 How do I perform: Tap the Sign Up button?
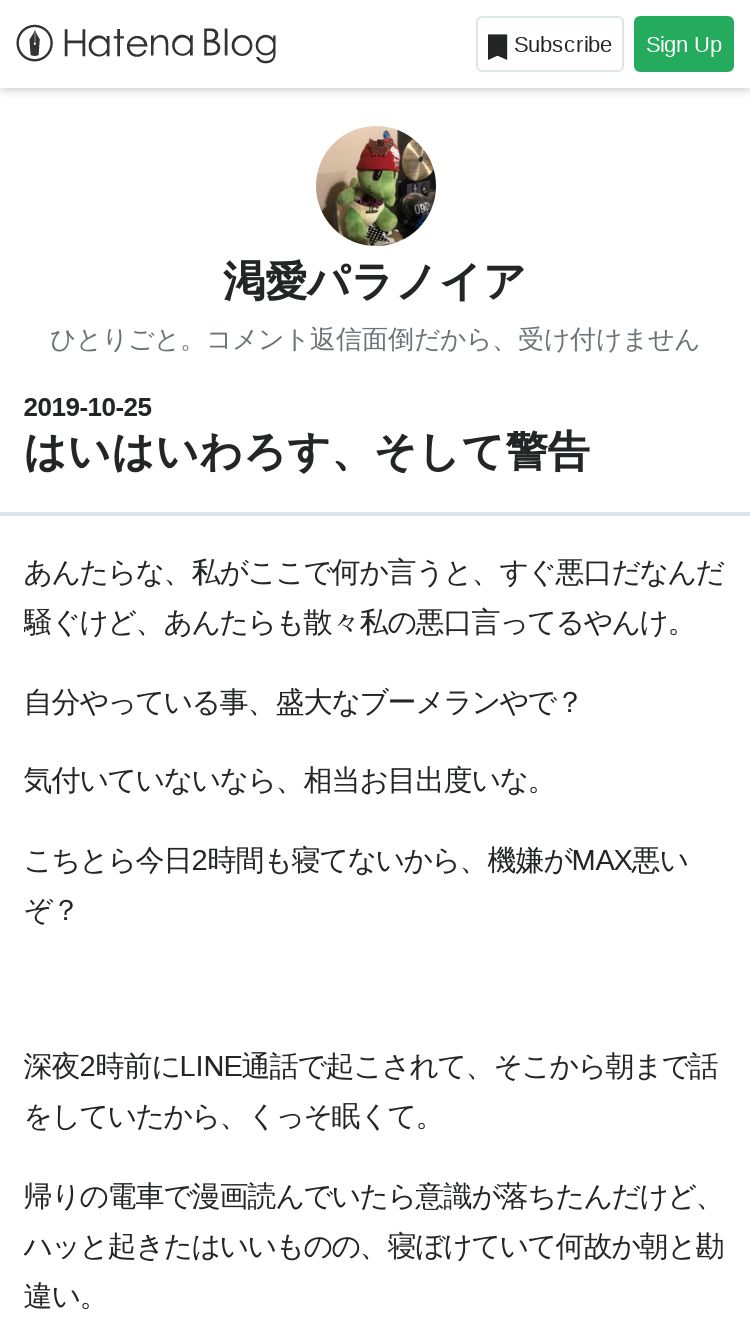click(x=684, y=44)
